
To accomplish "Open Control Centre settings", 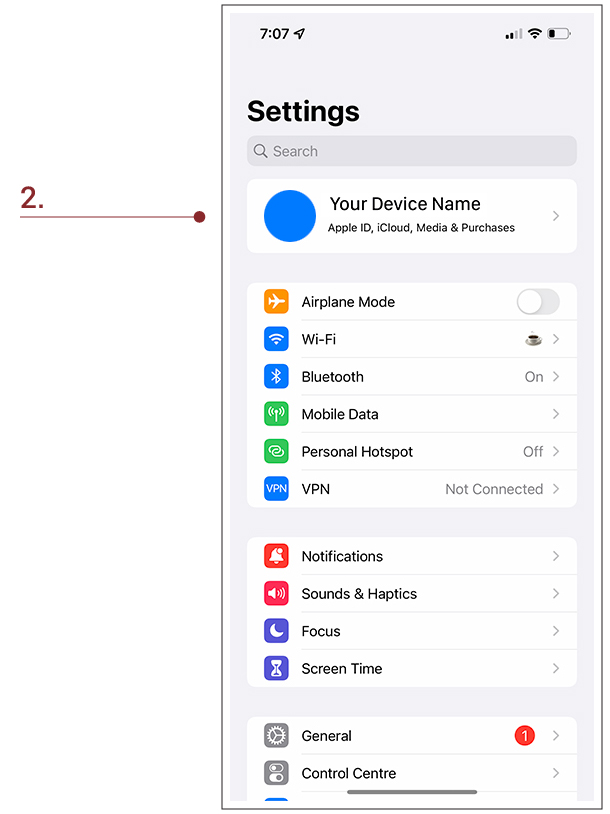I will (412, 773).
